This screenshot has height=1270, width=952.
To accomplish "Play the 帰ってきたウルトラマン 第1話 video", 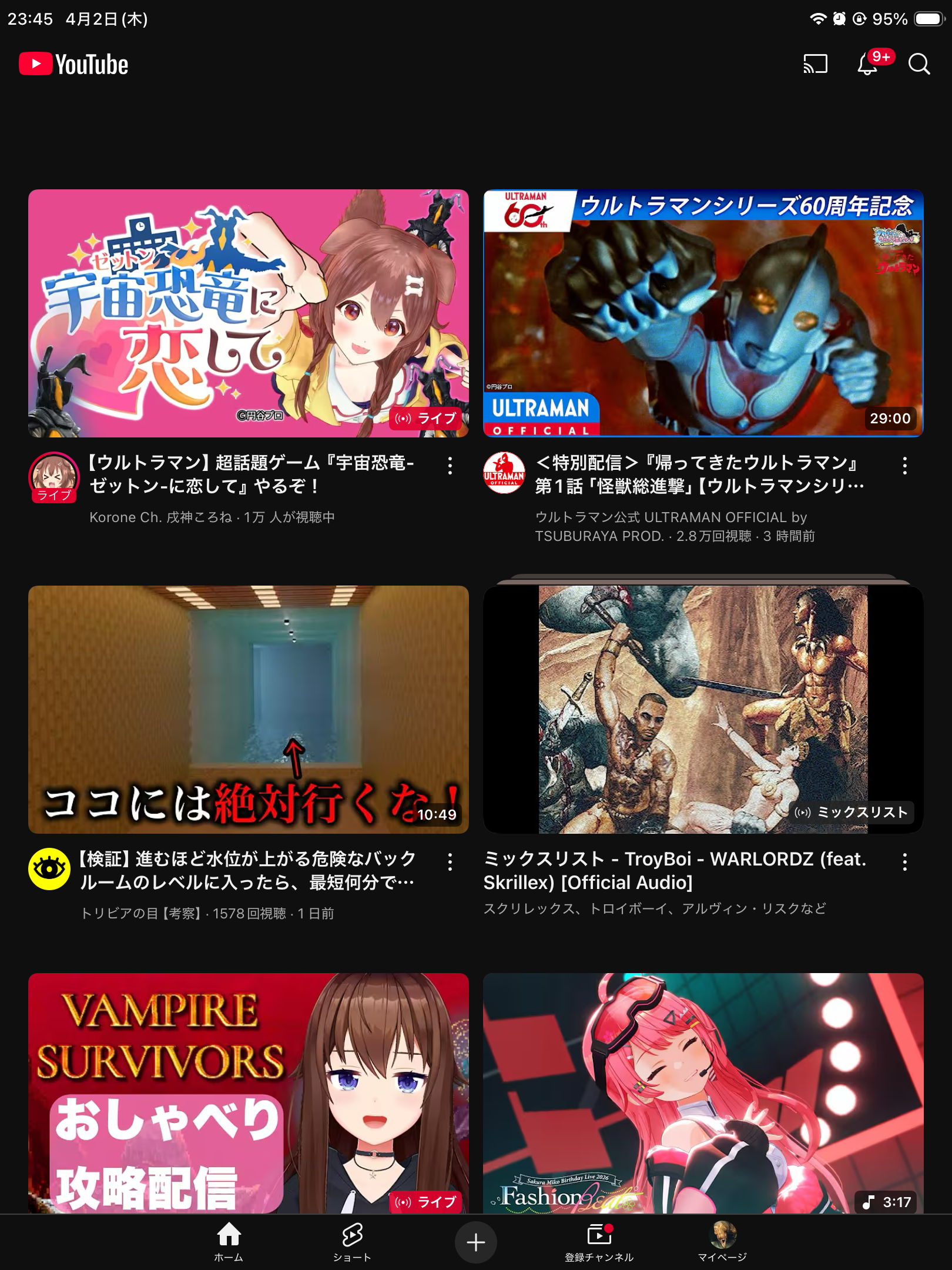I will pyautogui.click(x=703, y=313).
